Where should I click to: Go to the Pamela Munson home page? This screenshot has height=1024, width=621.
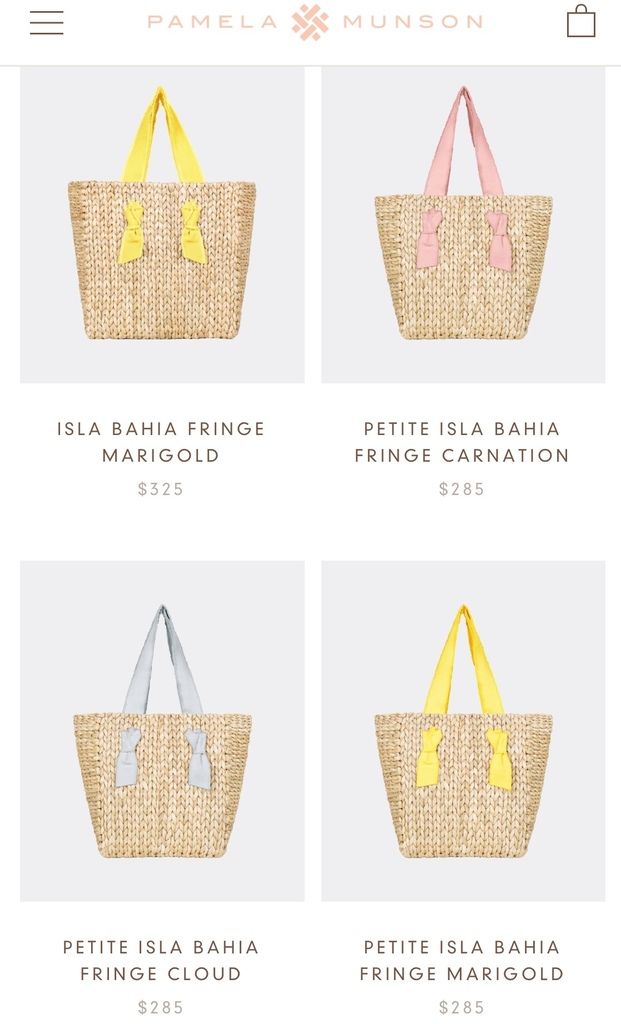point(314,22)
